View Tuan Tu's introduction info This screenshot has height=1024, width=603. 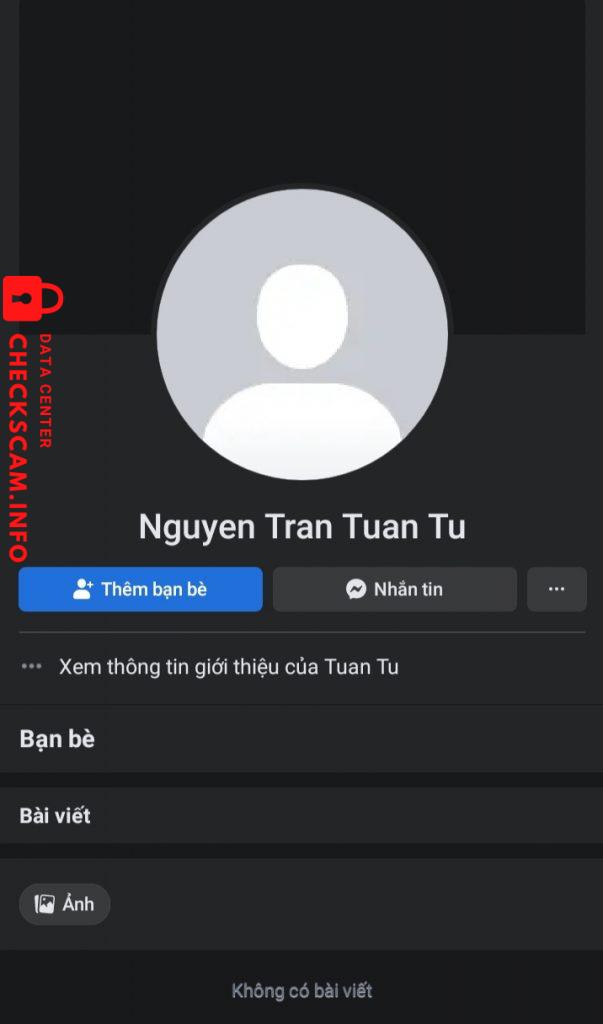[228, 666]
